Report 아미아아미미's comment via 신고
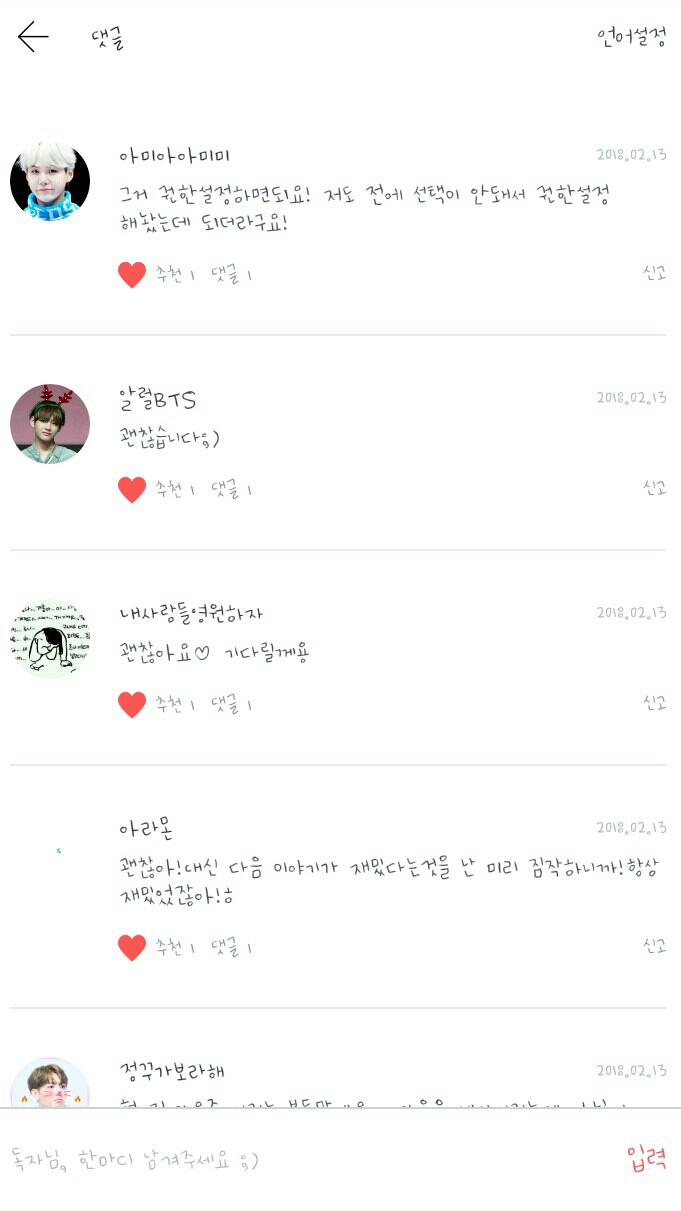 [654, 273]
